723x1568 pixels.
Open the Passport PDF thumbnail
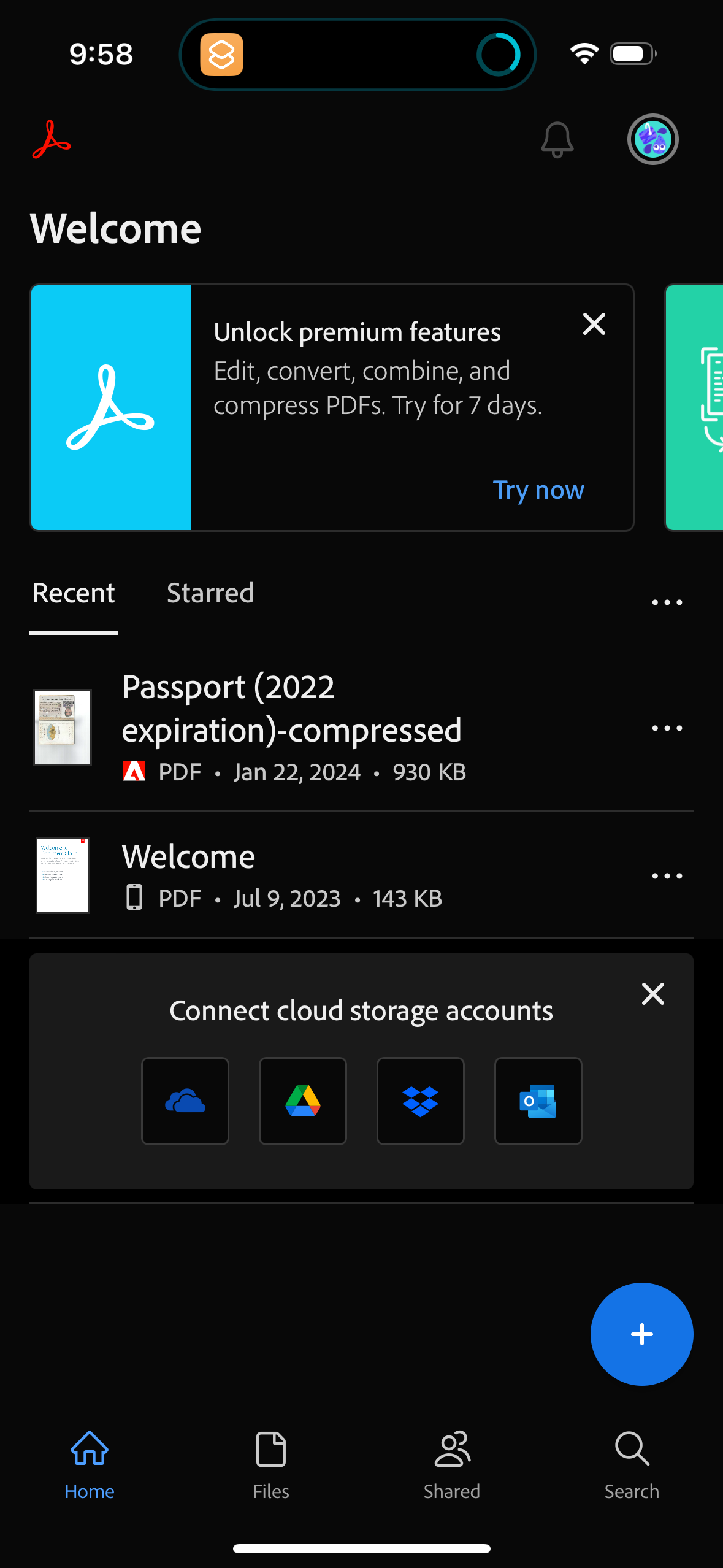click(62, 727)
